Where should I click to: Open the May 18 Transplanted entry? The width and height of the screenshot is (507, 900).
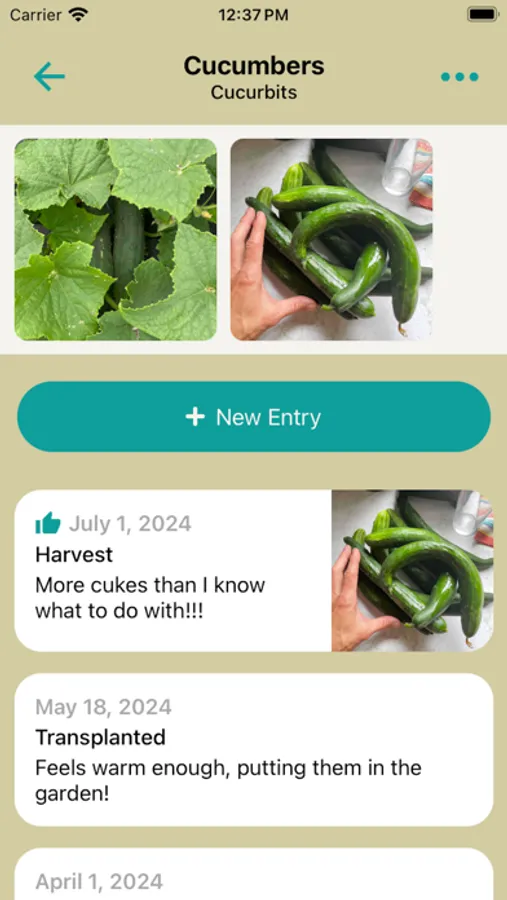click(x=254, y=750)
